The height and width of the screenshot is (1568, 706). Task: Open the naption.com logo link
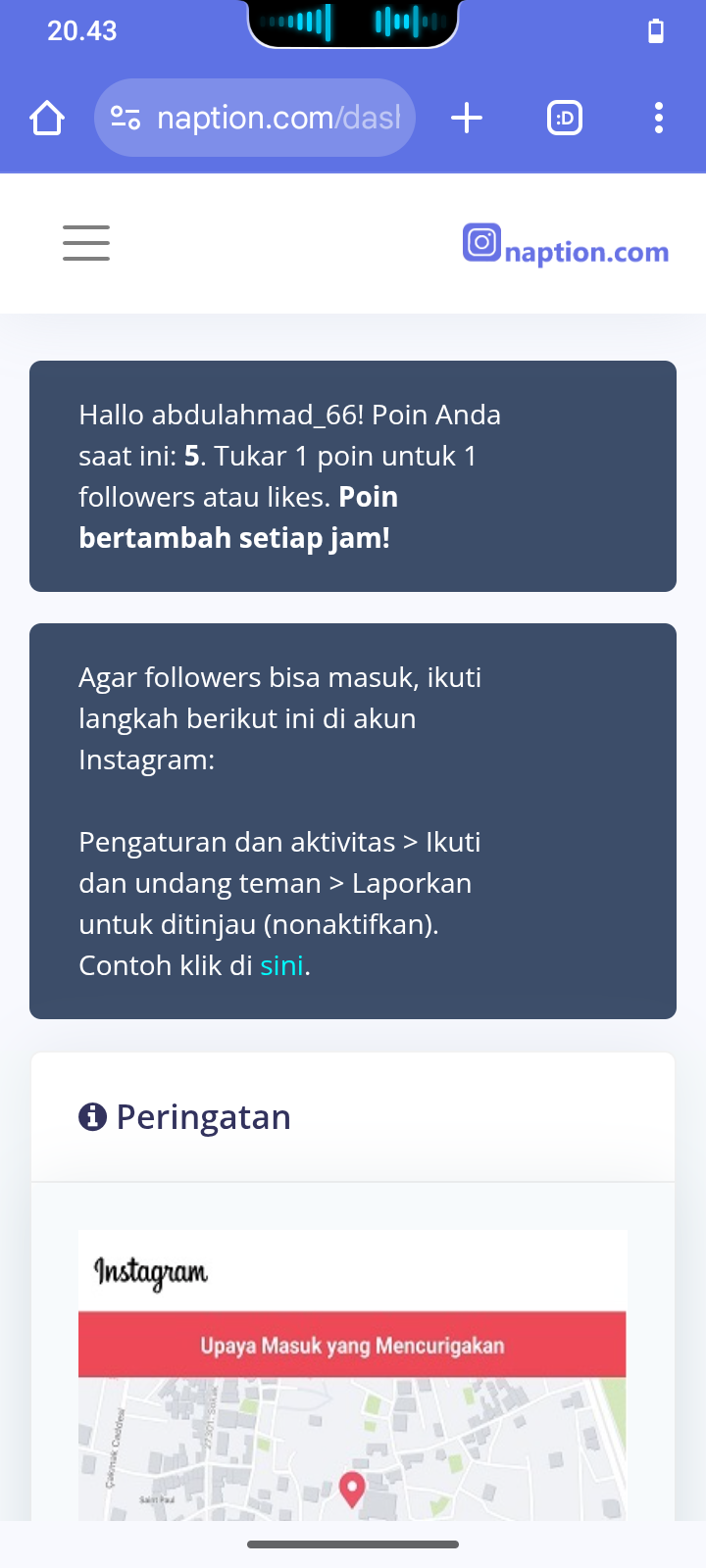tap(566, 245)
